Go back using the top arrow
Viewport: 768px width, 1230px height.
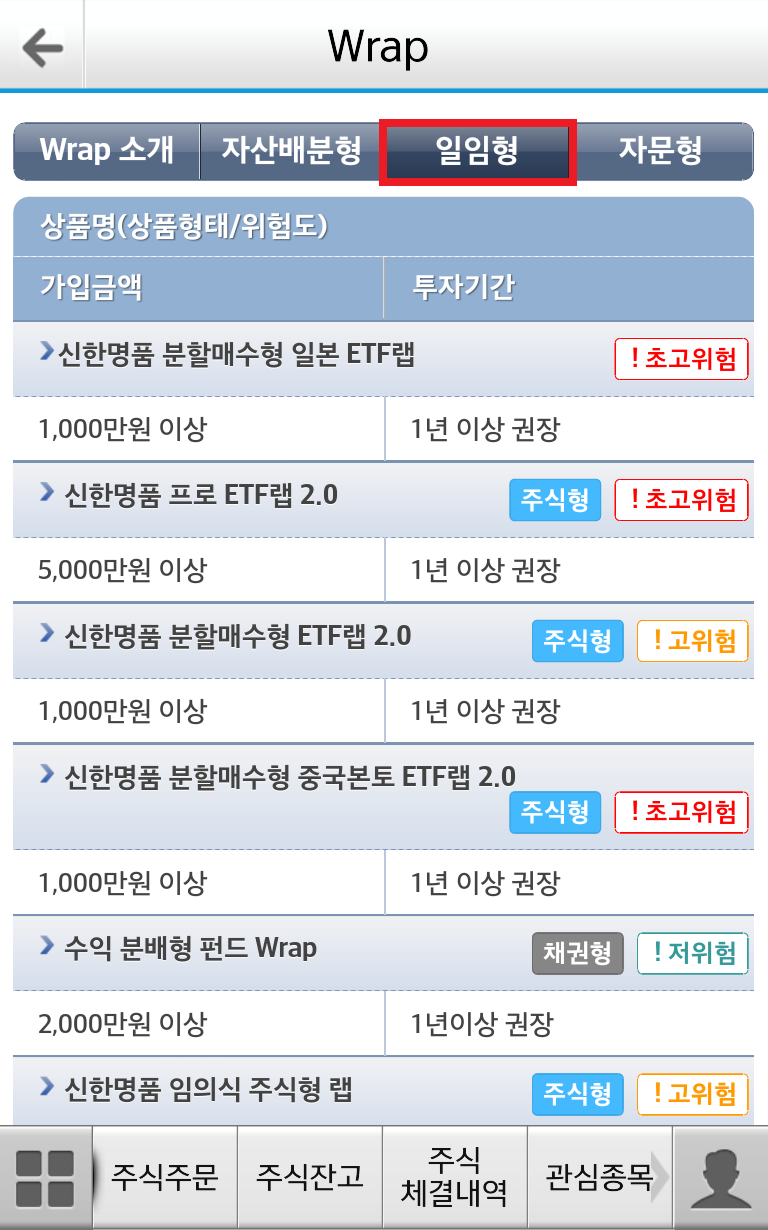coord(42,47)
